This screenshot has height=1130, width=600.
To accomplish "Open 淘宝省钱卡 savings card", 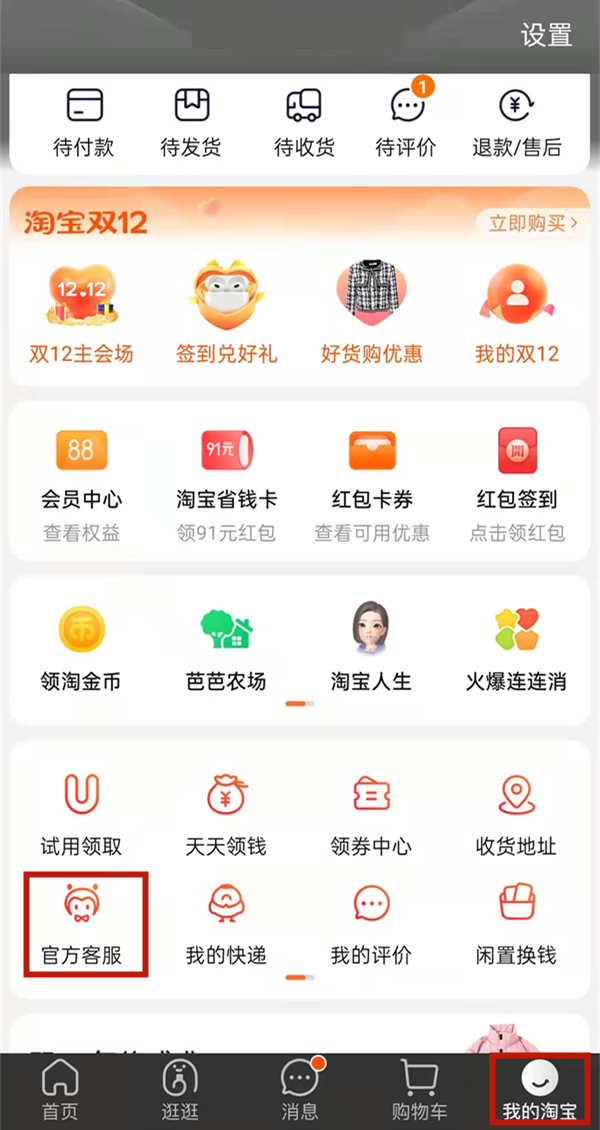I will [x=227, y=480].
